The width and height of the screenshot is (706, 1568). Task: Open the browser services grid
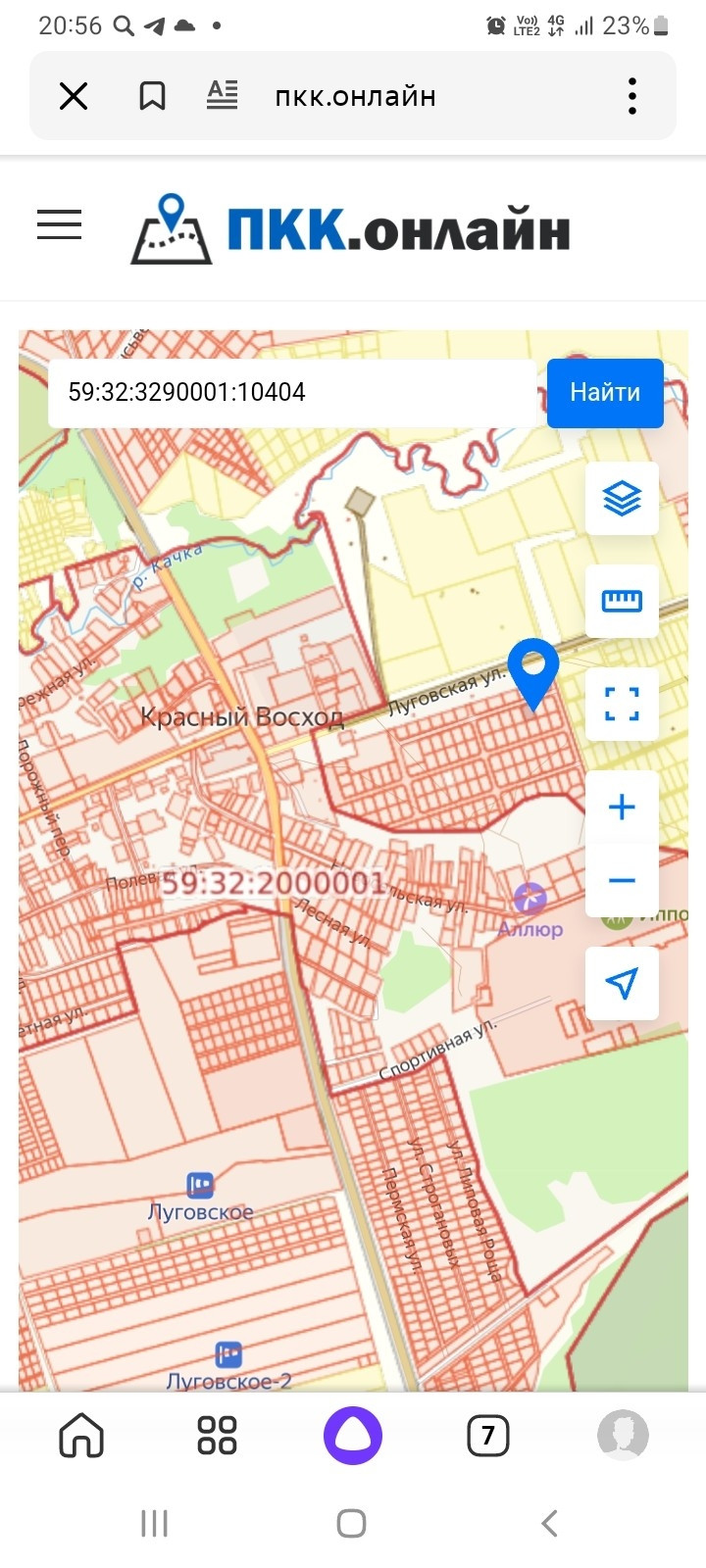click(x=217, y=1436)
